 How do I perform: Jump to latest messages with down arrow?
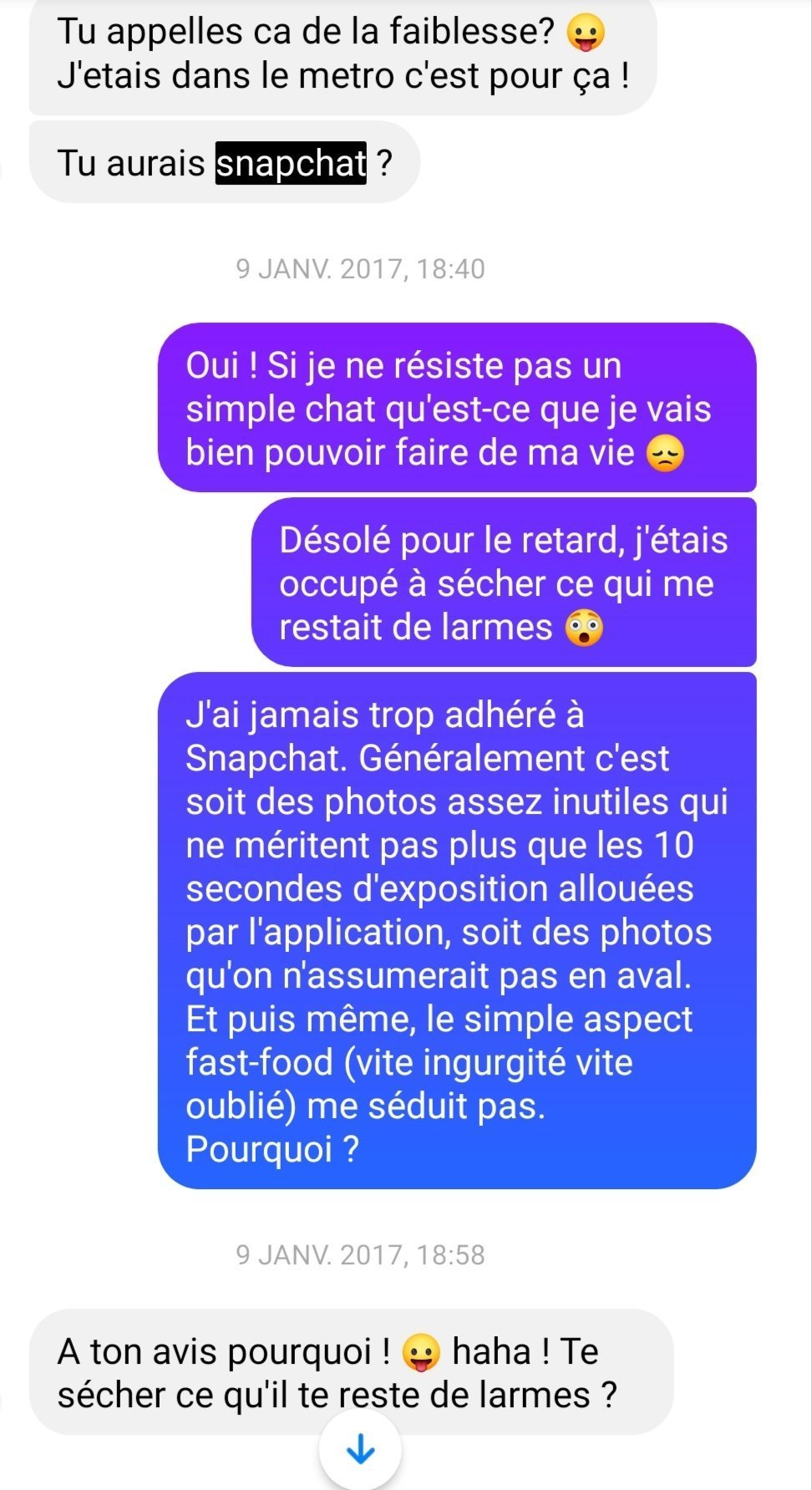tap(360, 1449)
